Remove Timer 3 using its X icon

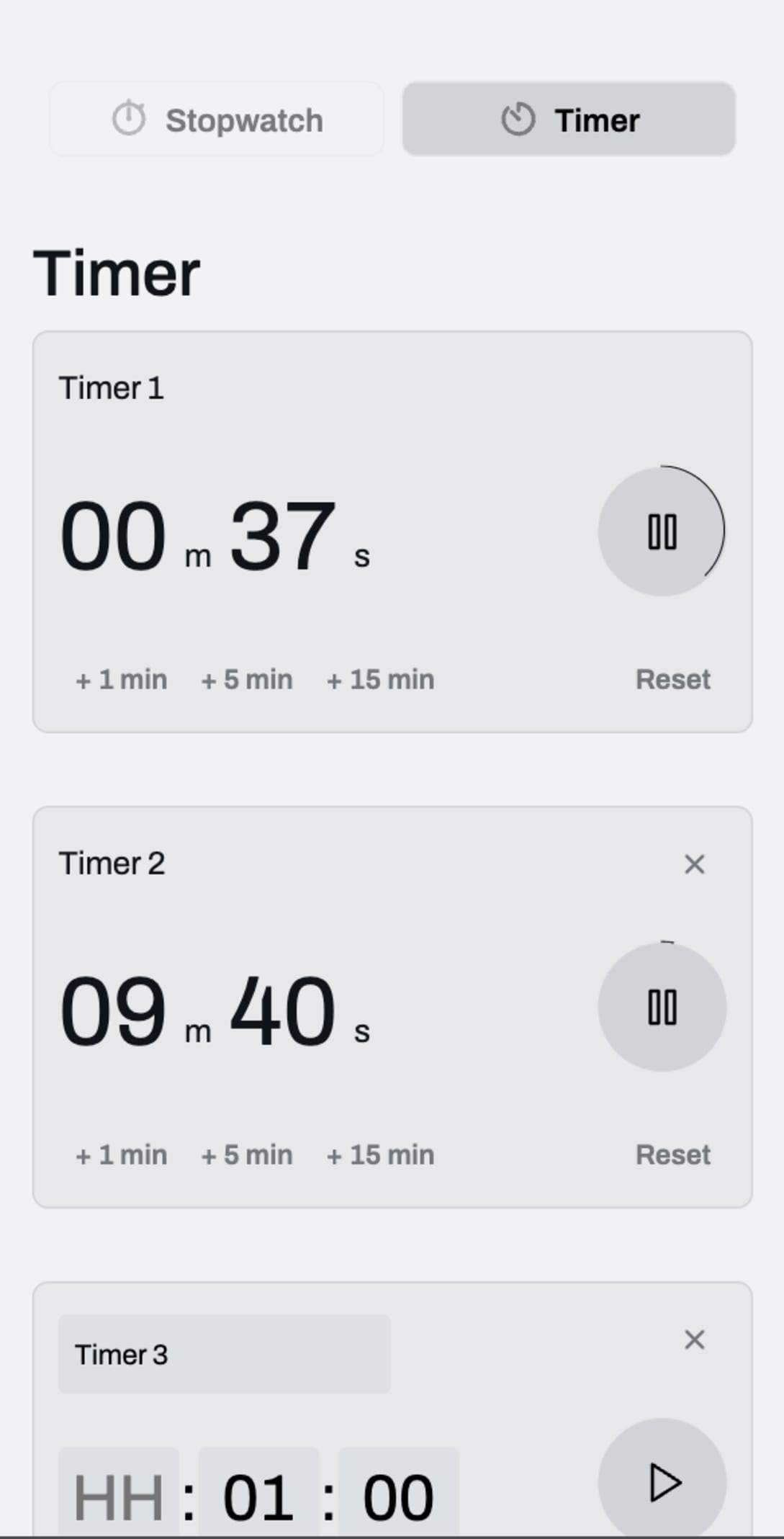tap(694, 1340)
